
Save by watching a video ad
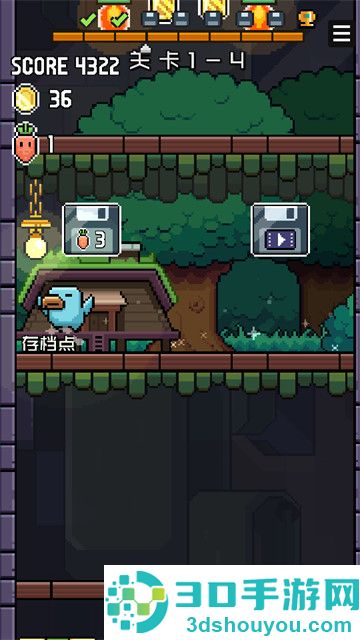tap(280, 230)
